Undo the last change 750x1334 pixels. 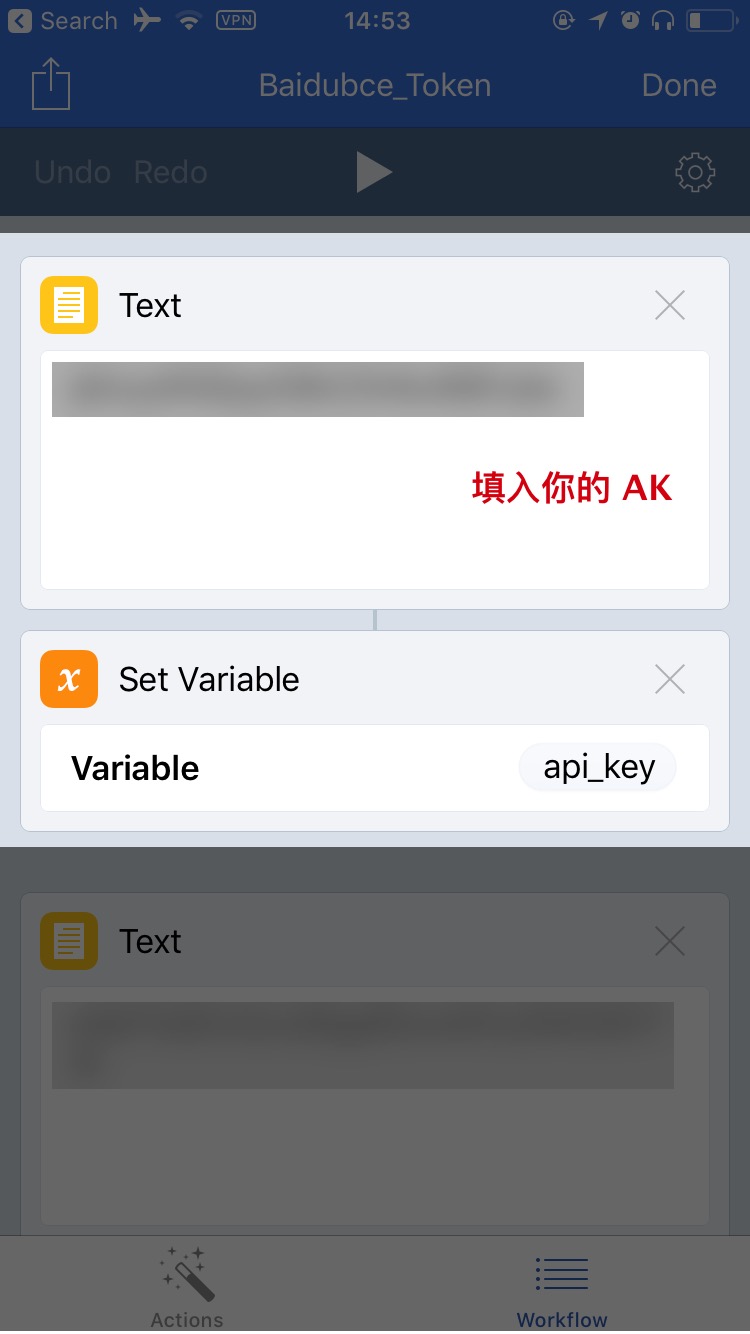[72, 172]
